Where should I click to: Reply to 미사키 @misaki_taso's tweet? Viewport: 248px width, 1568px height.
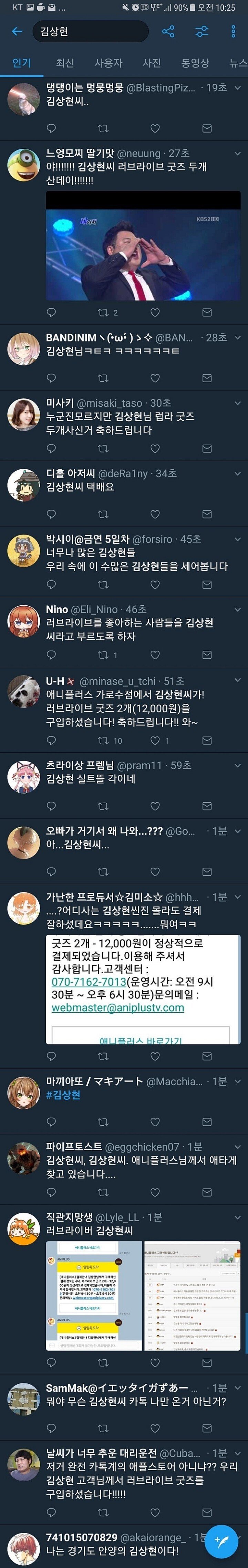click(x=52, y=449)
